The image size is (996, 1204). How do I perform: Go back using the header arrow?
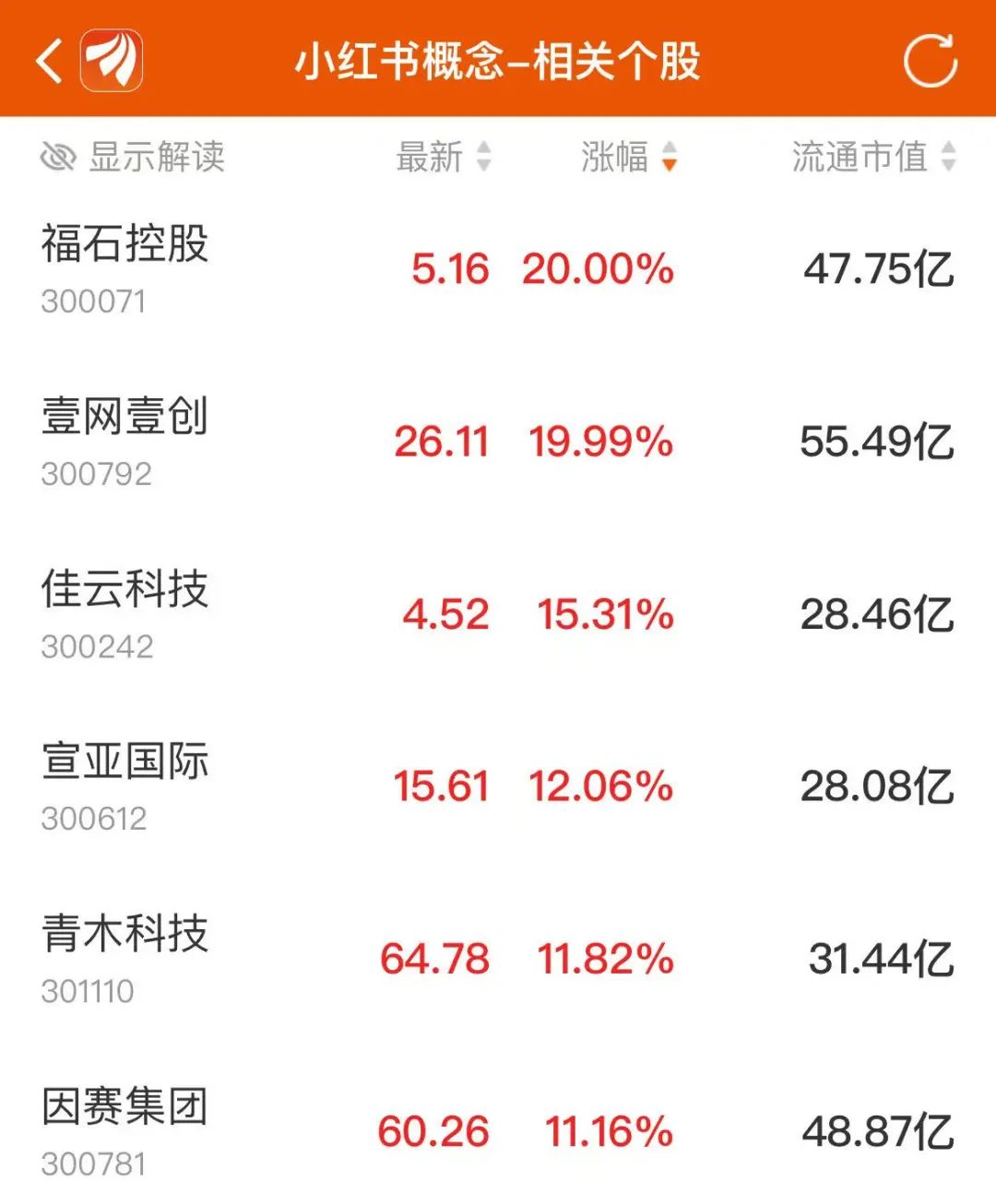point(50,61)
